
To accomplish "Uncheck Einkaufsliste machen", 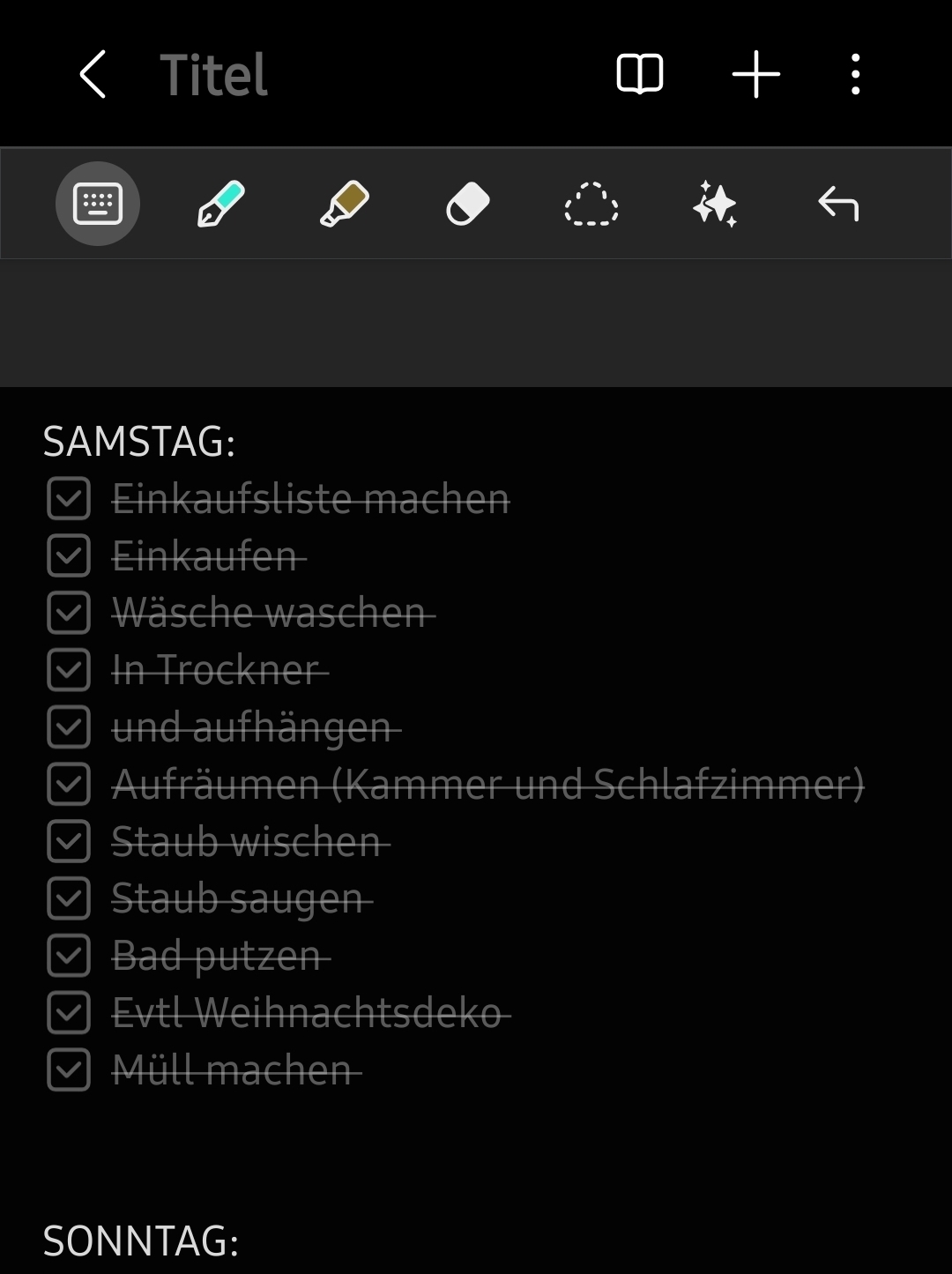I will click(x=69, y=499).
